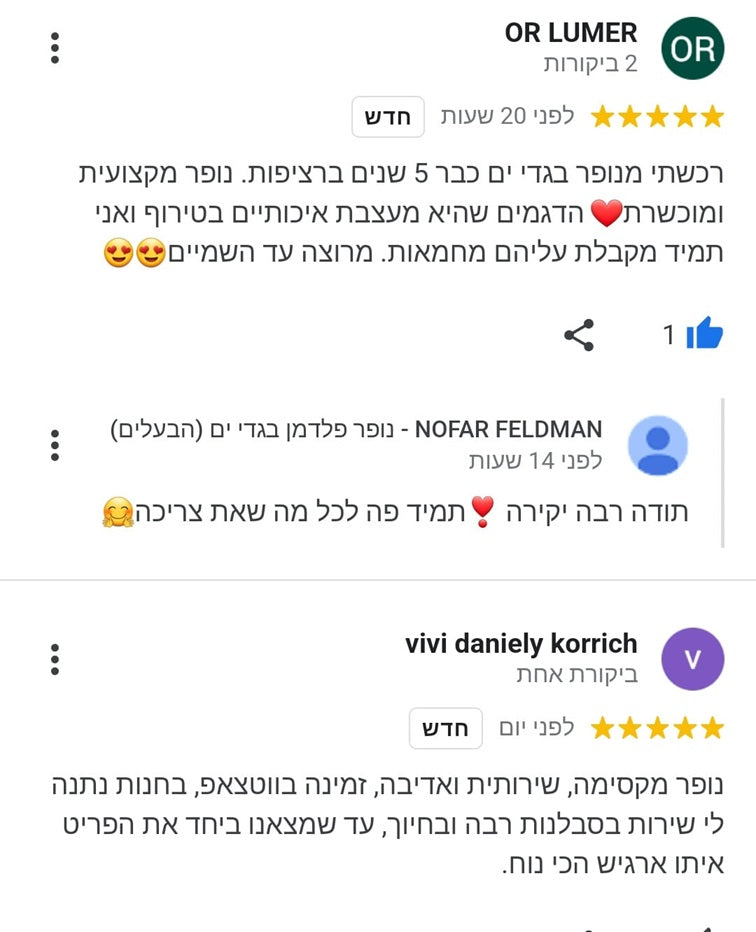Open vivi daniely korrich reviewer name
The image size is (756, 932).
pos(521,643)
